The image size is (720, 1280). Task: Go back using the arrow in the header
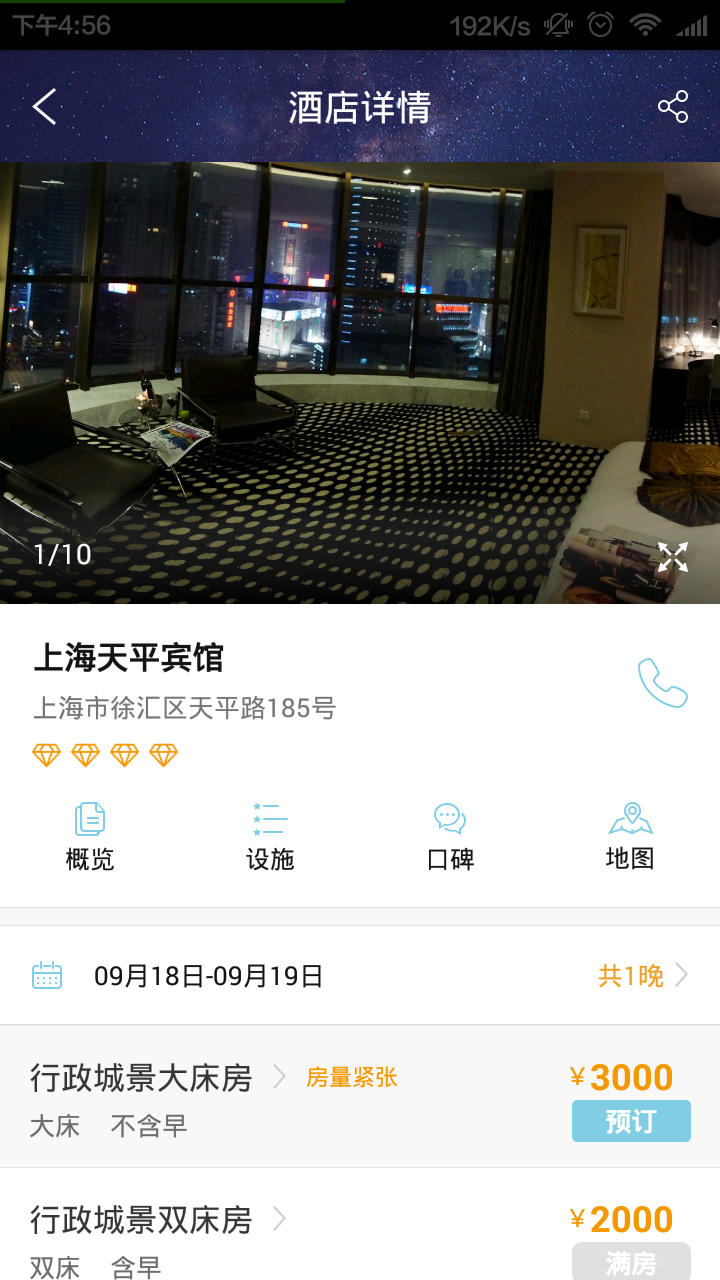click(x=43, y=106)
